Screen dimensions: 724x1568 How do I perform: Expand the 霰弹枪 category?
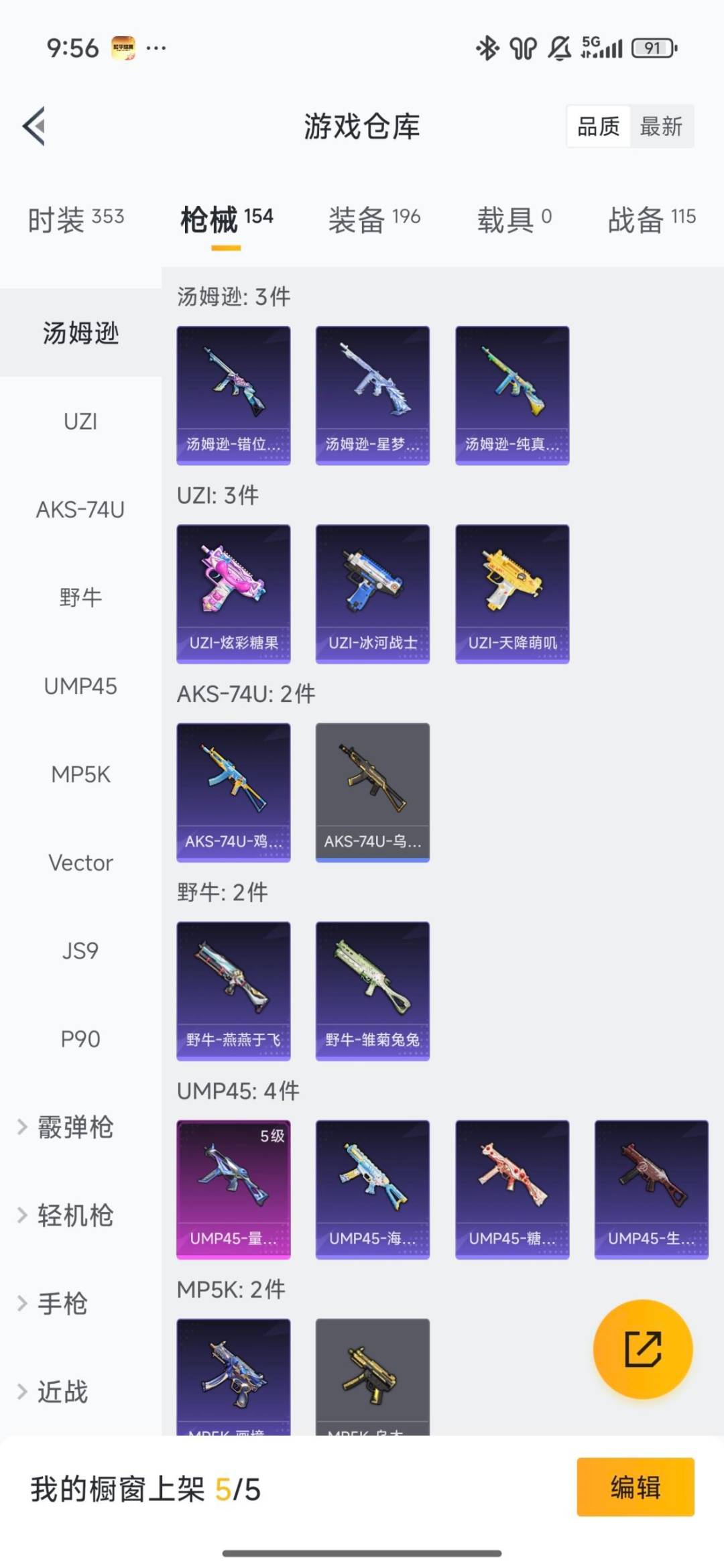[74, 1127]
